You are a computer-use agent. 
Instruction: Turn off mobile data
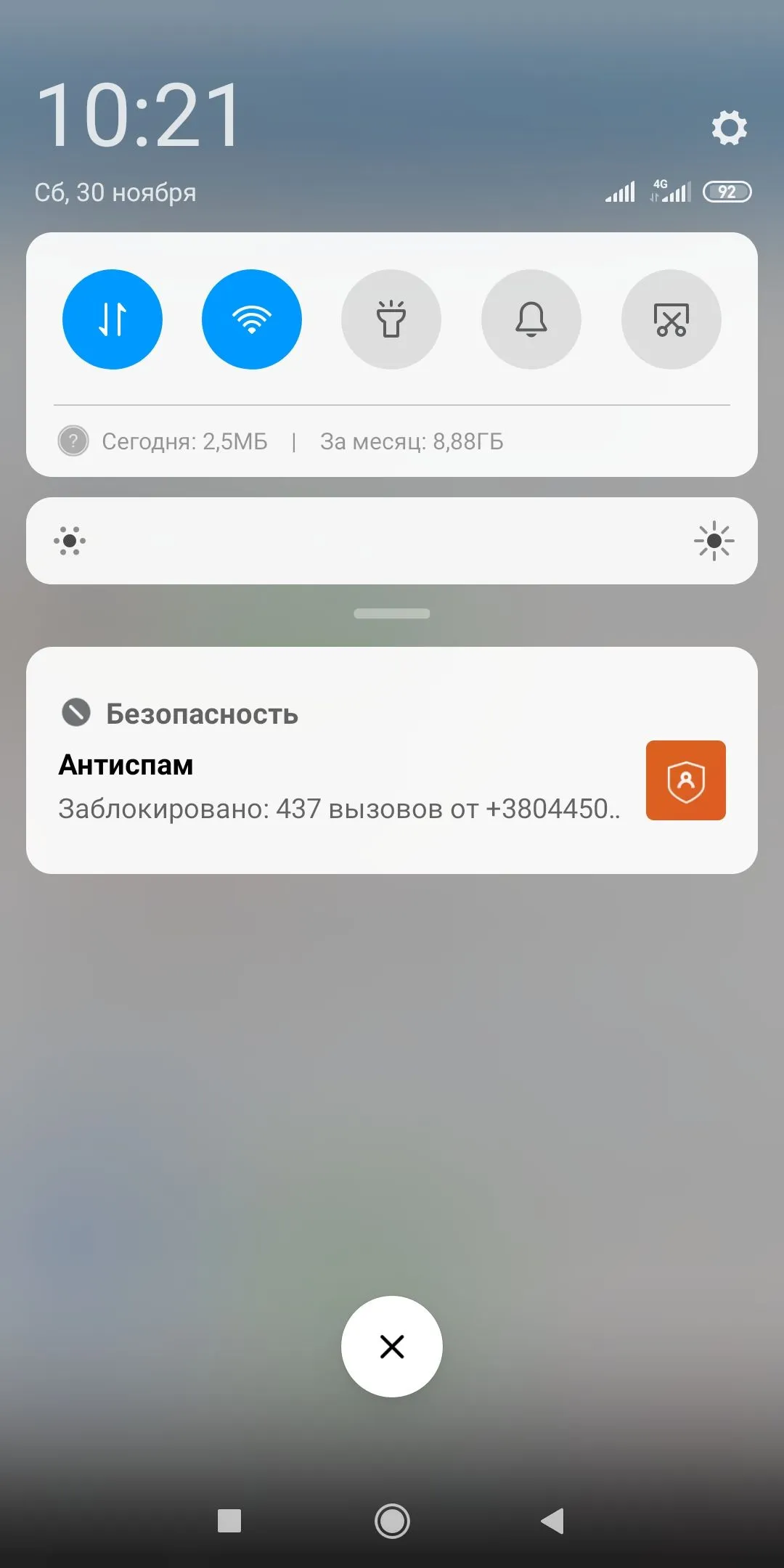click(113, 319)
